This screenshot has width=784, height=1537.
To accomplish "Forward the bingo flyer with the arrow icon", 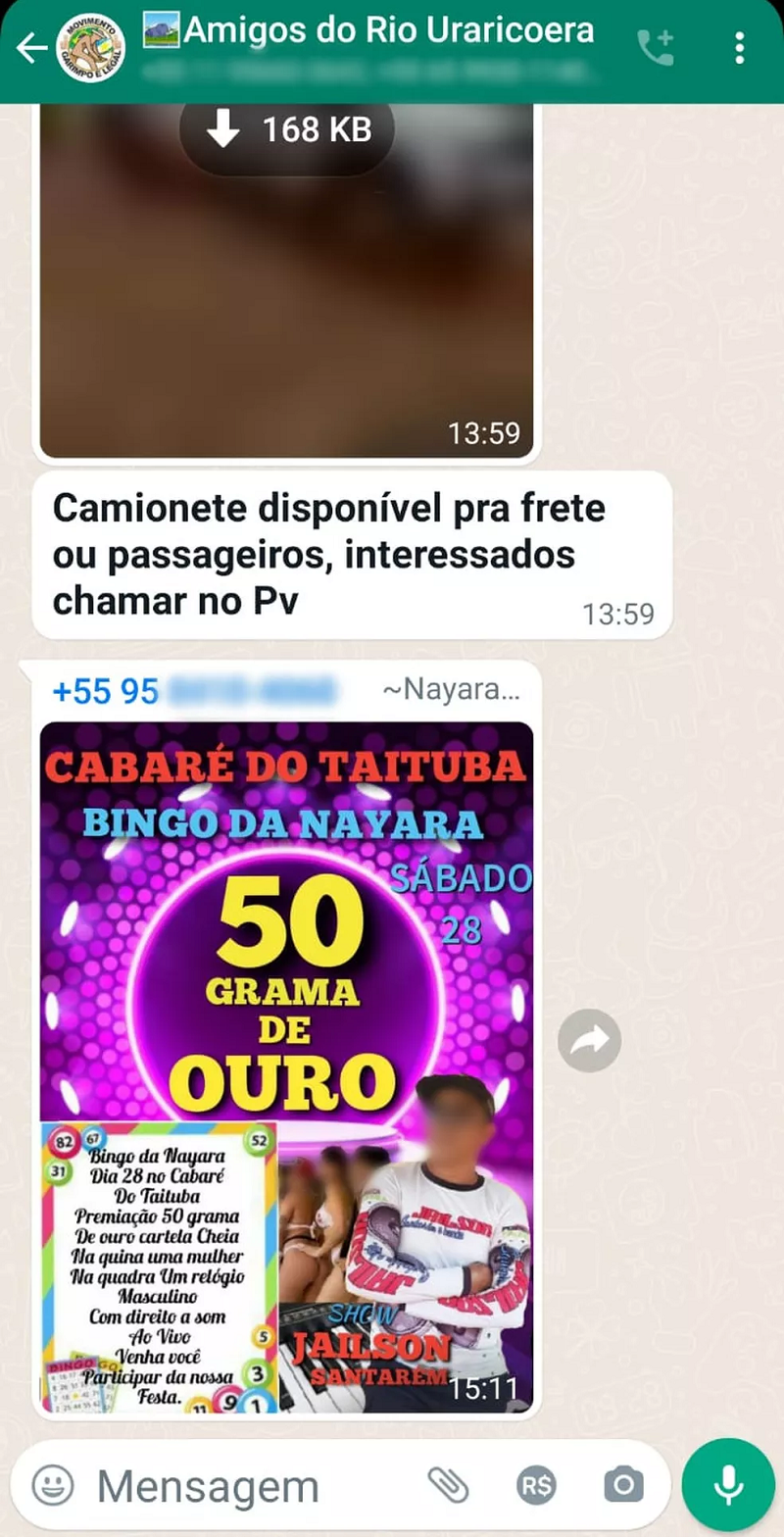I will click(590, 1040).
